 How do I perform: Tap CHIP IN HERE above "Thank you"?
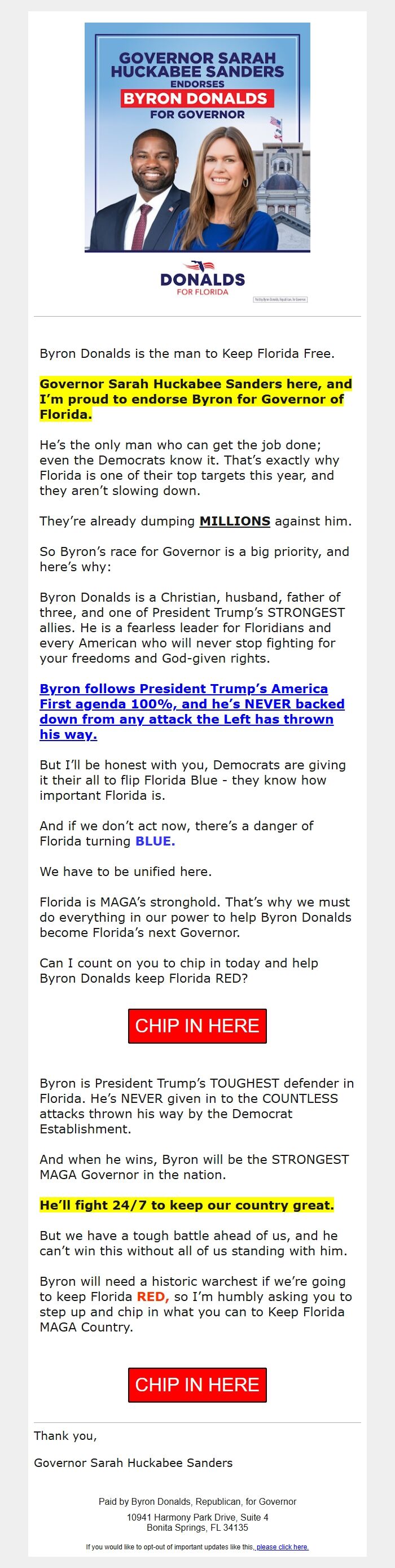(x=197, y=1385)
